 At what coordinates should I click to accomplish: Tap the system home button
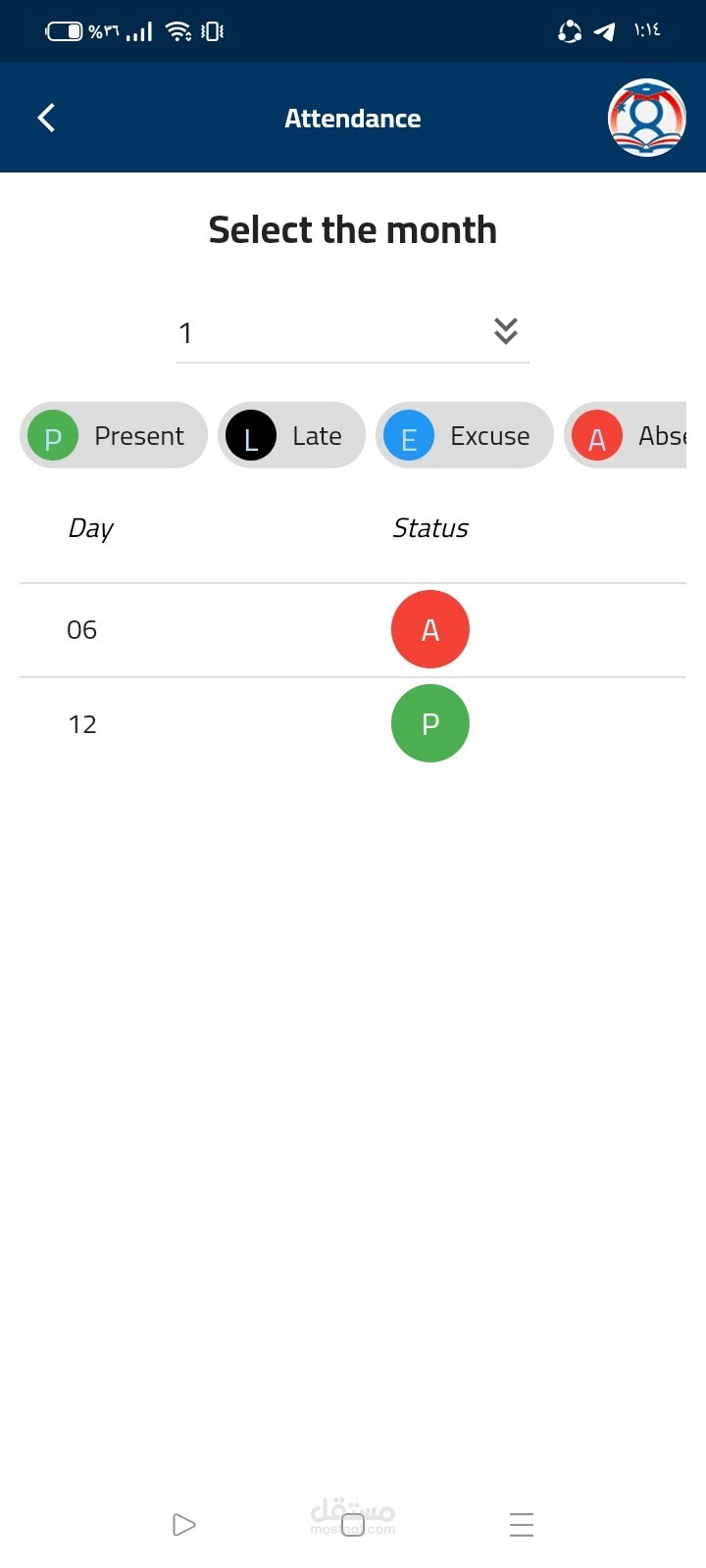click(353, 1525)
